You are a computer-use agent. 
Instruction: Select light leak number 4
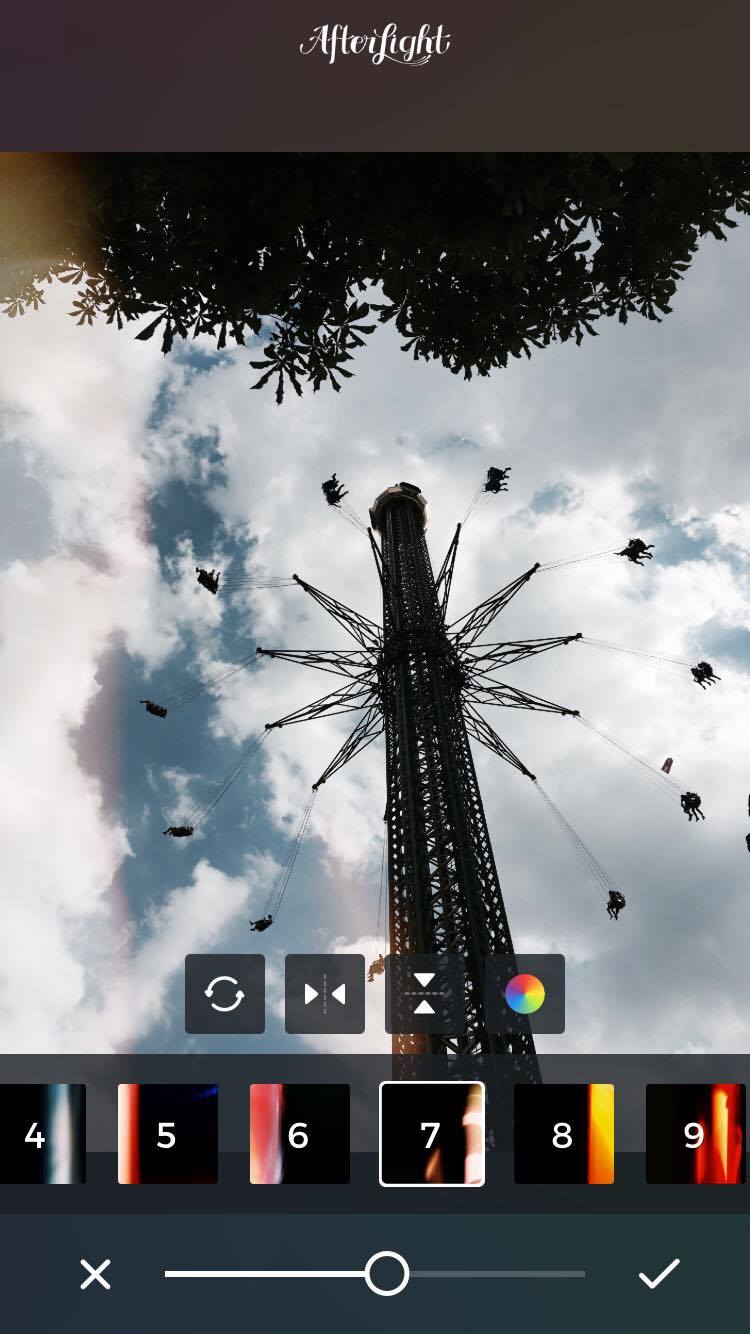(x=42, y=1134)
